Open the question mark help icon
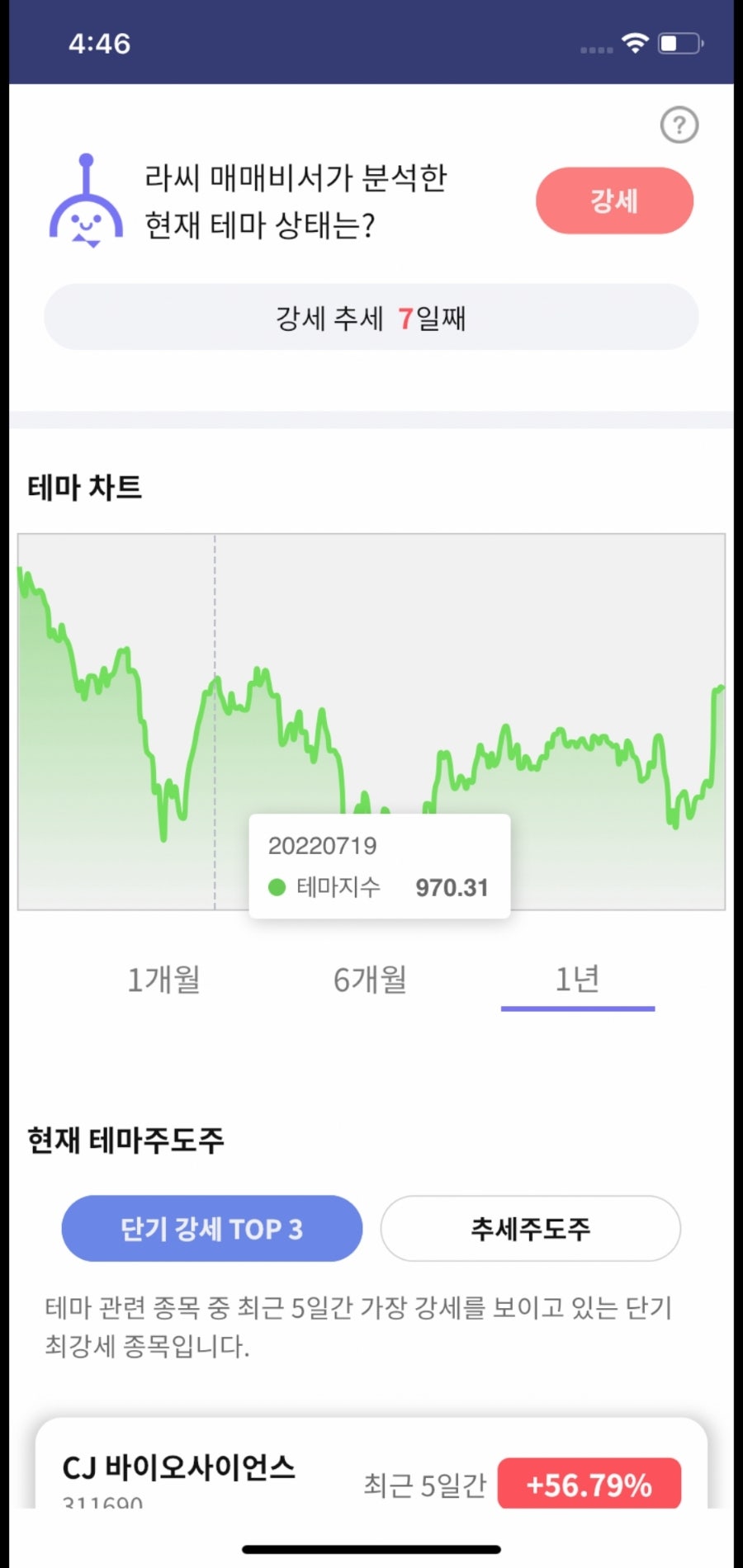 [679, 125]
